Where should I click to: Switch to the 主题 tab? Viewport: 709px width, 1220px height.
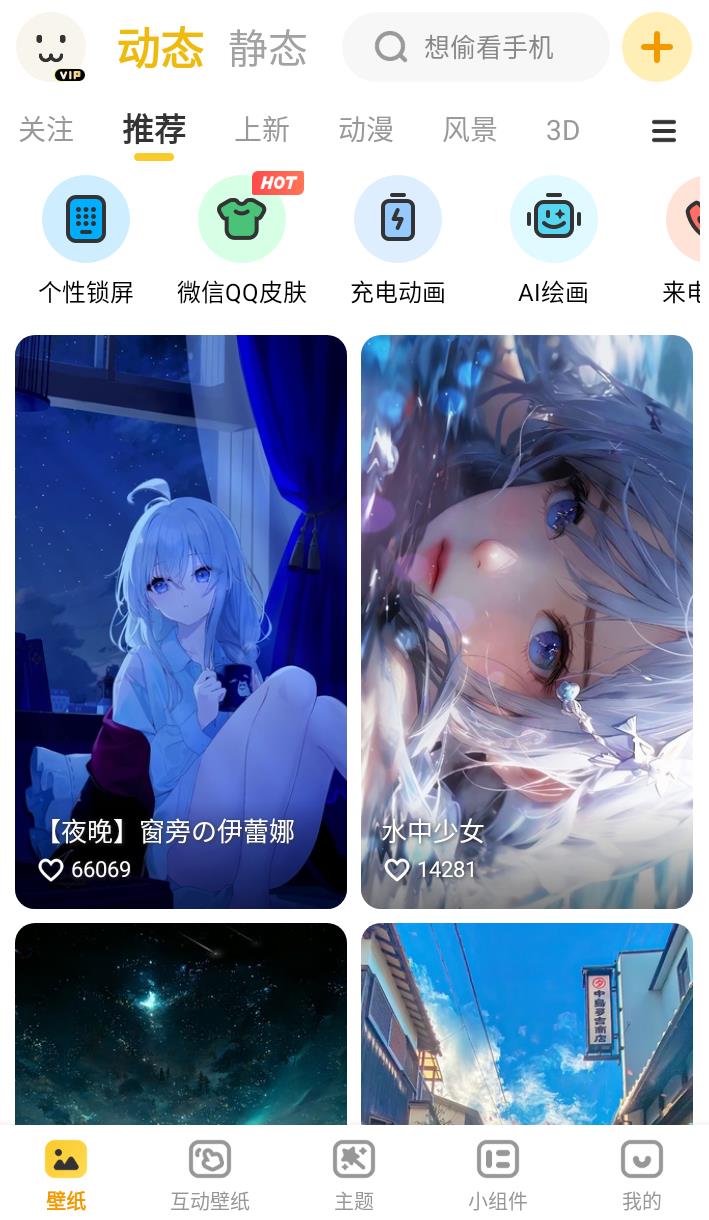[x=354, y=1175]
